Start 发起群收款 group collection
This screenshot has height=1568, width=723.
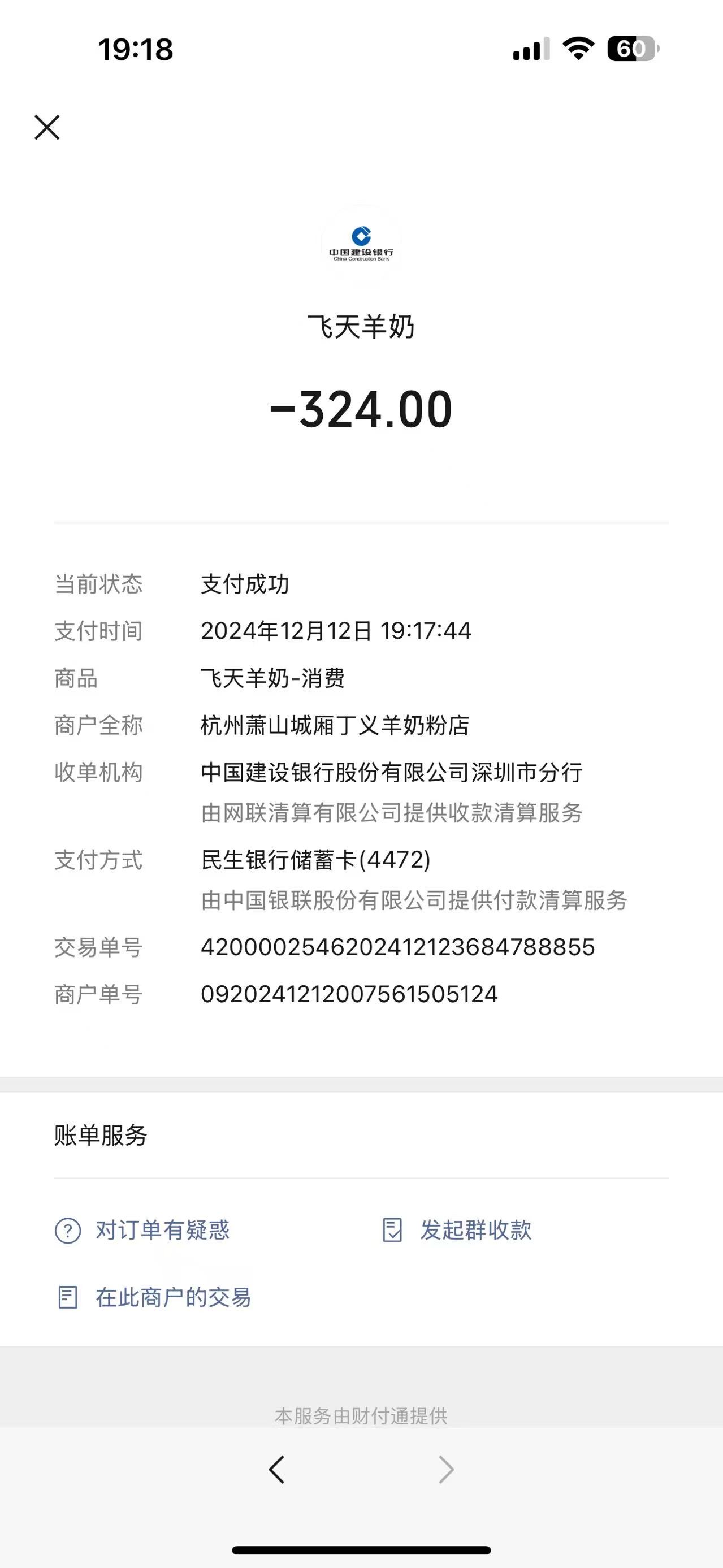pyautogui.click(x=458, y=1230)
